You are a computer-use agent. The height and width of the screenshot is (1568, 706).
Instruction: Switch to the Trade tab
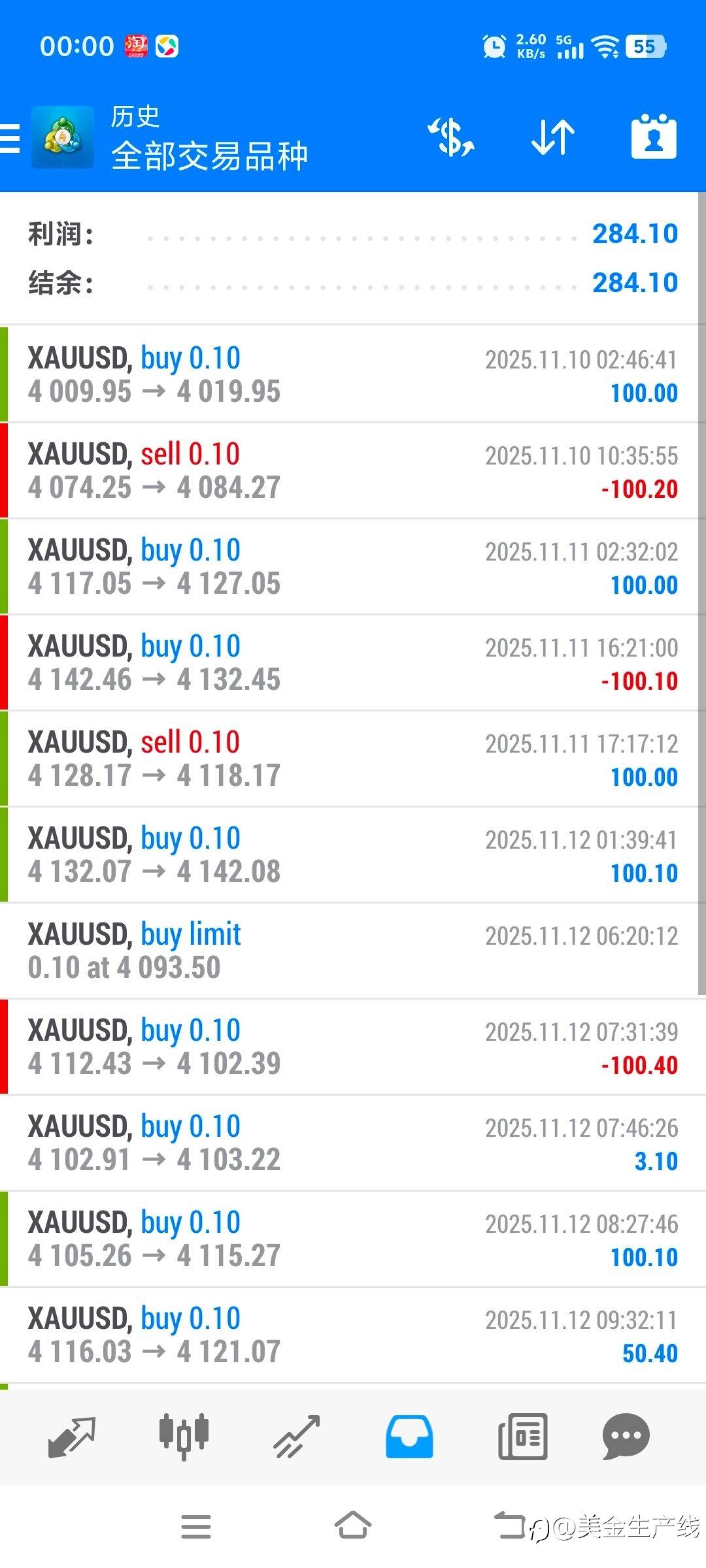(x=297, y=1437)
